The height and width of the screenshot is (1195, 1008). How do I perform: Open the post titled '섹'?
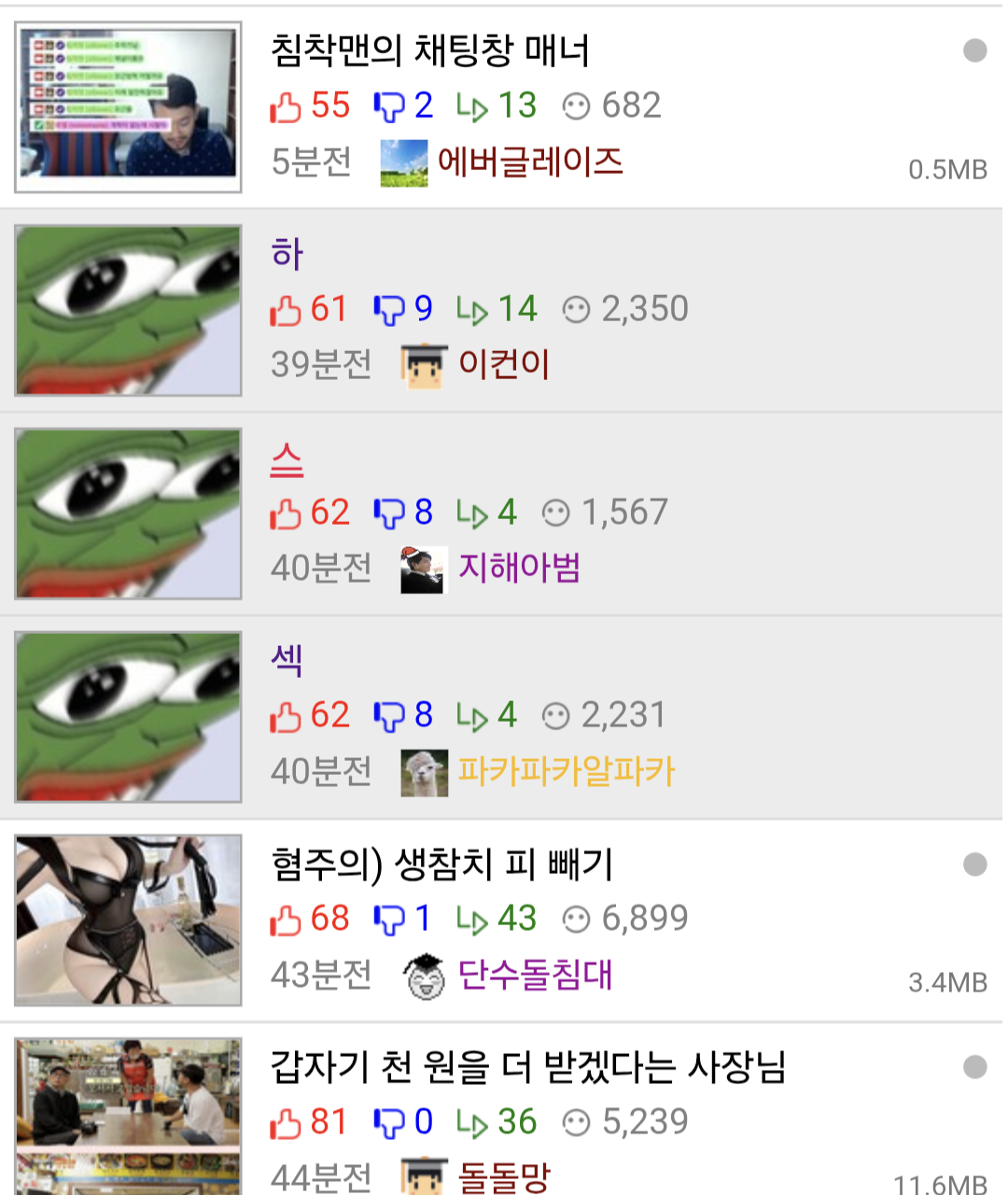tap(287, 661)
